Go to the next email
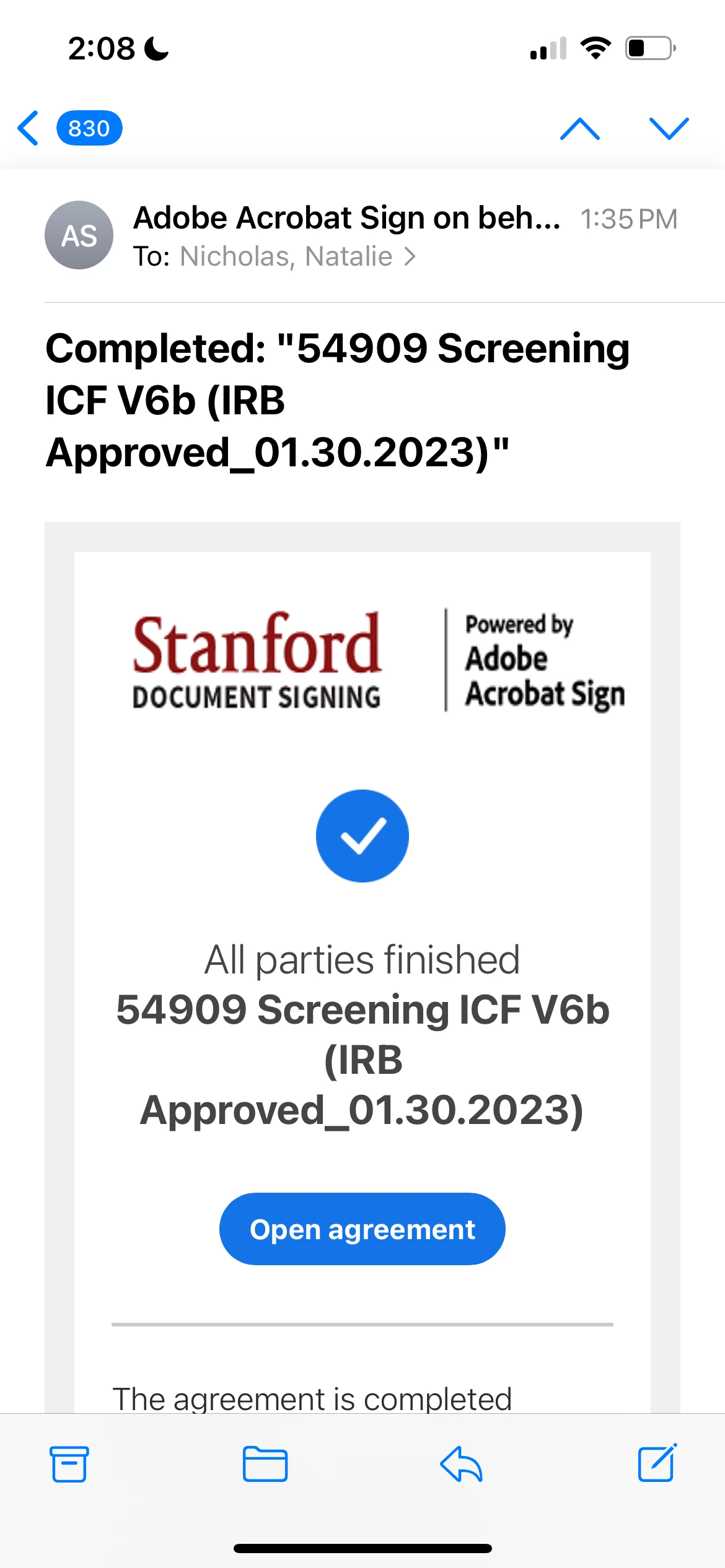725x1568 pixels. pos(669,128)
